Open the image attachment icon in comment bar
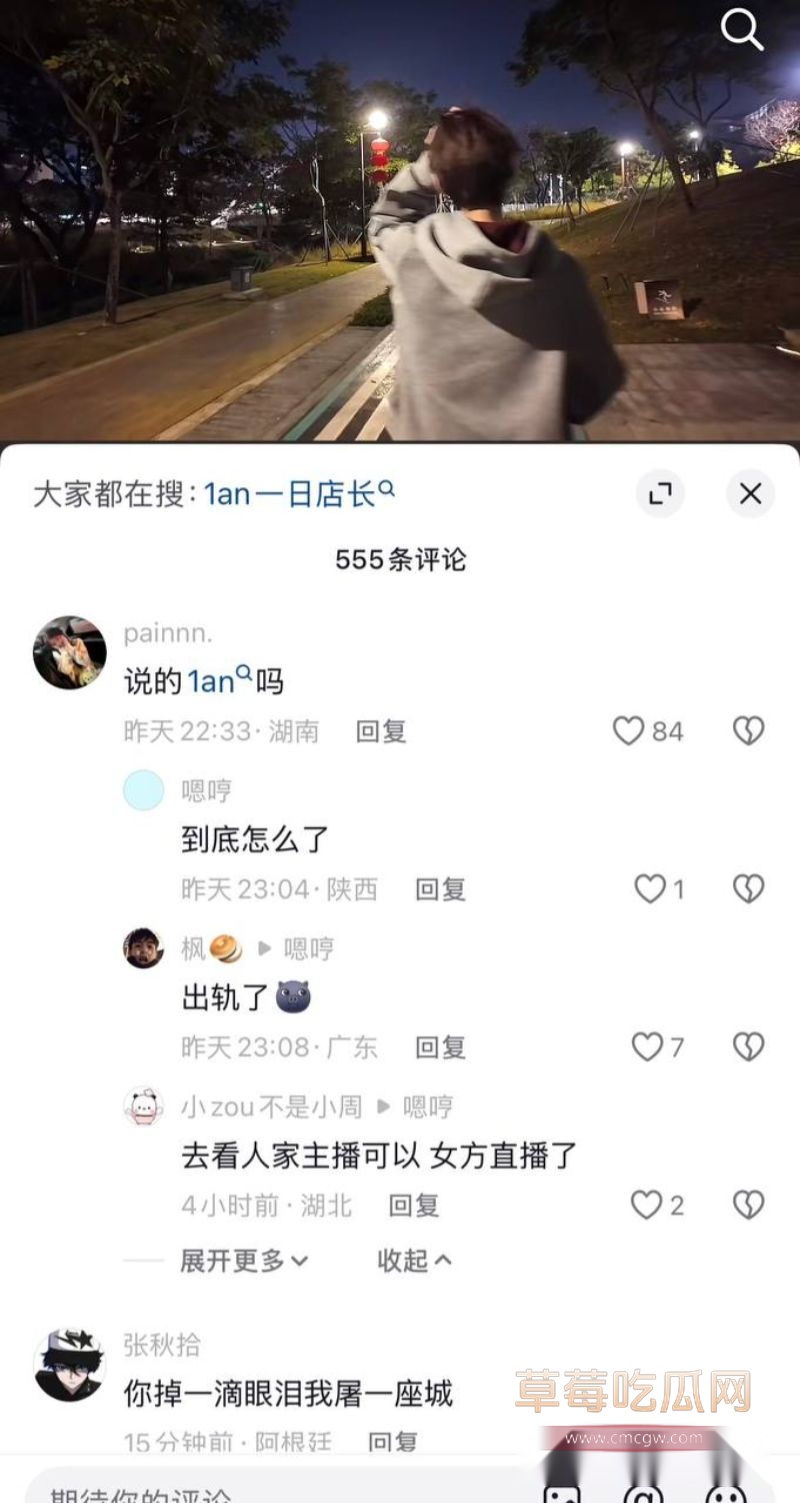800x1503 pixels. (560, 1495)
